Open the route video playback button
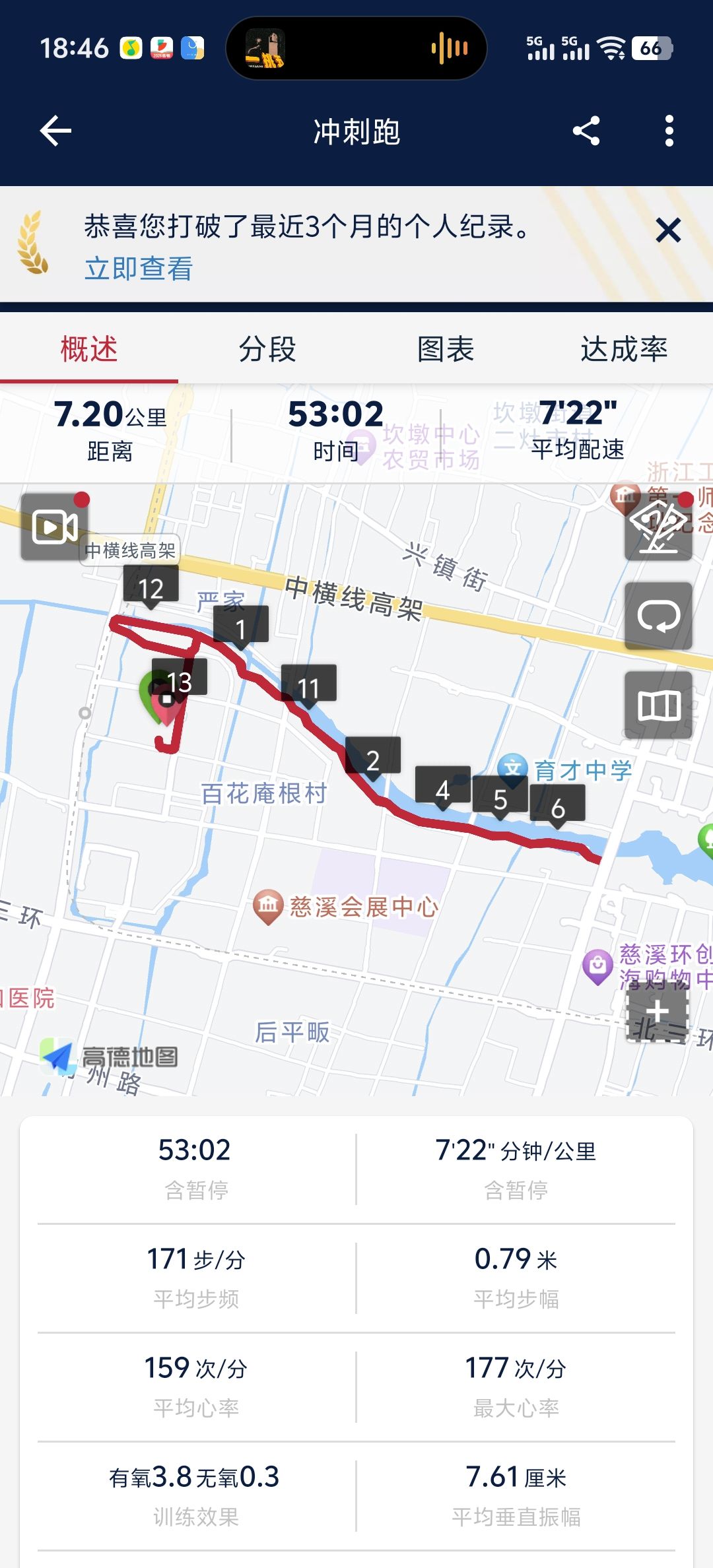713x1568 pixels. pyautogui.click(x=55, y=527)
